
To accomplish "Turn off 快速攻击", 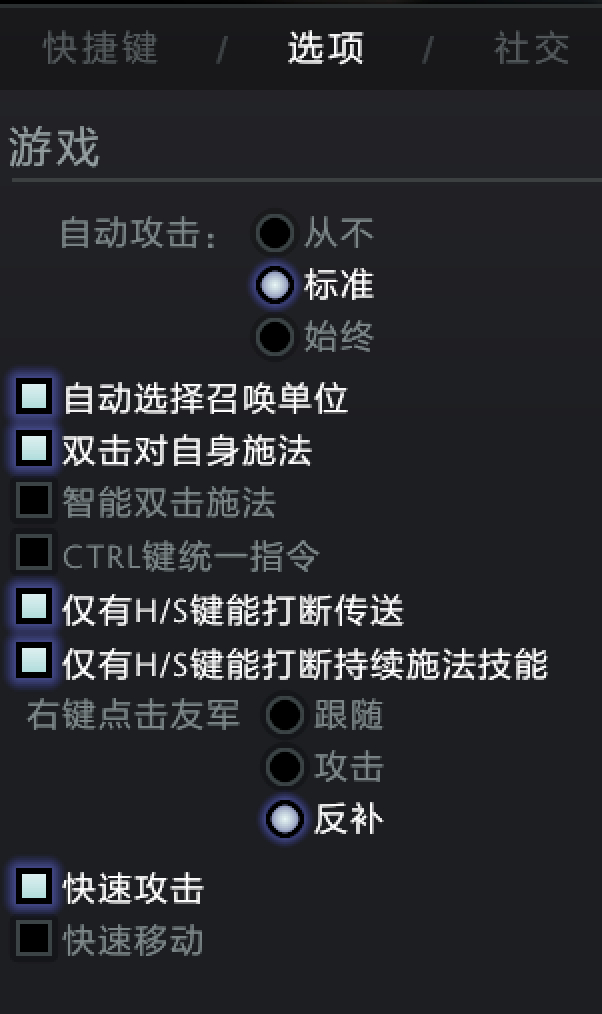I will 35,886.
